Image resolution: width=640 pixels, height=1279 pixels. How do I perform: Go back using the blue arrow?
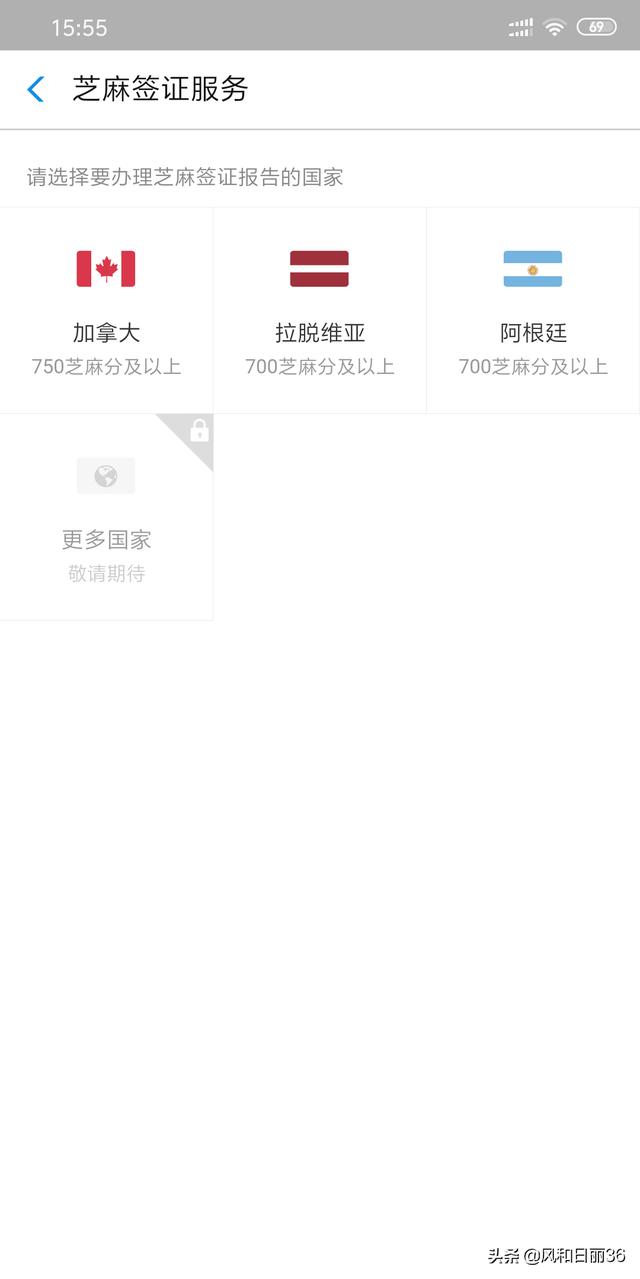(36, 89)
